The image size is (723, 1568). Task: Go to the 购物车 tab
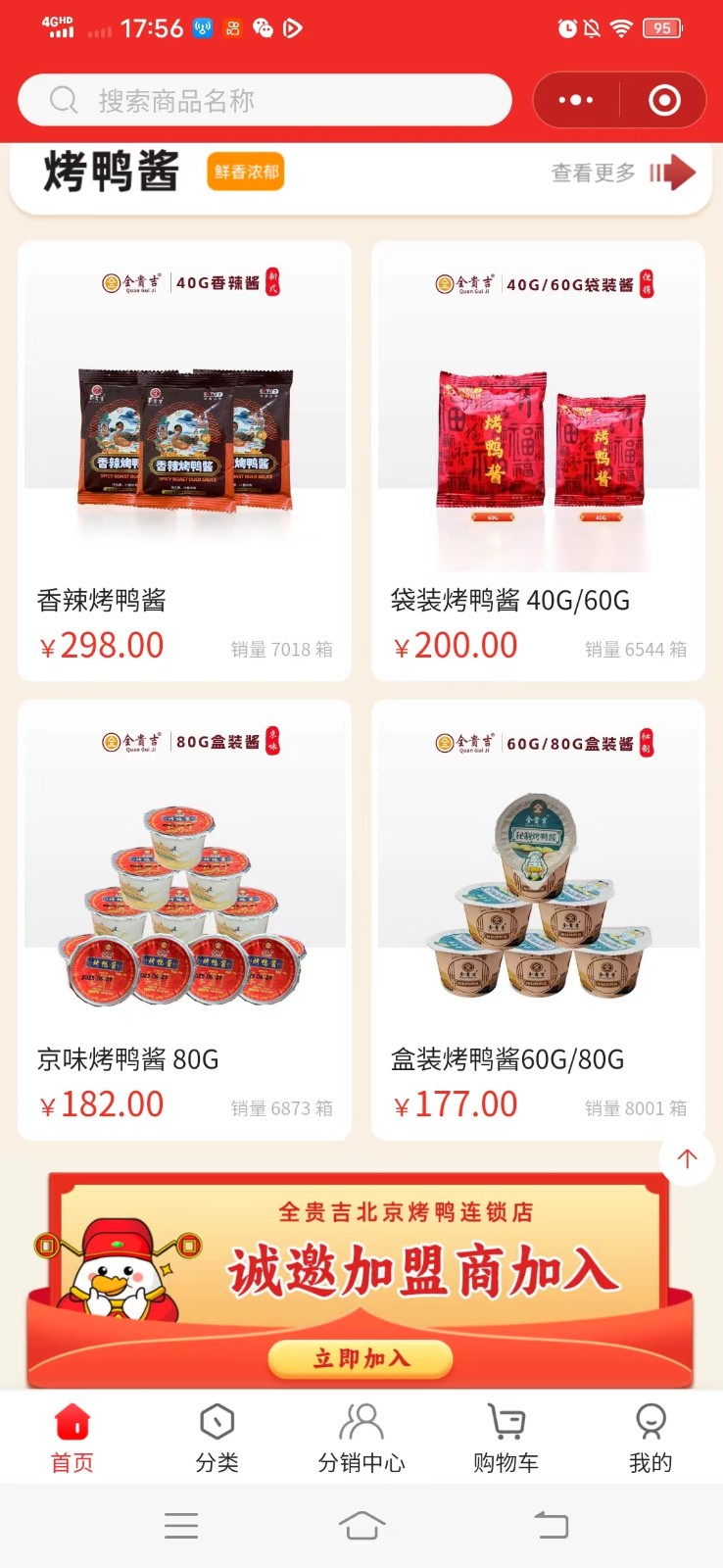click(506, 1438)
